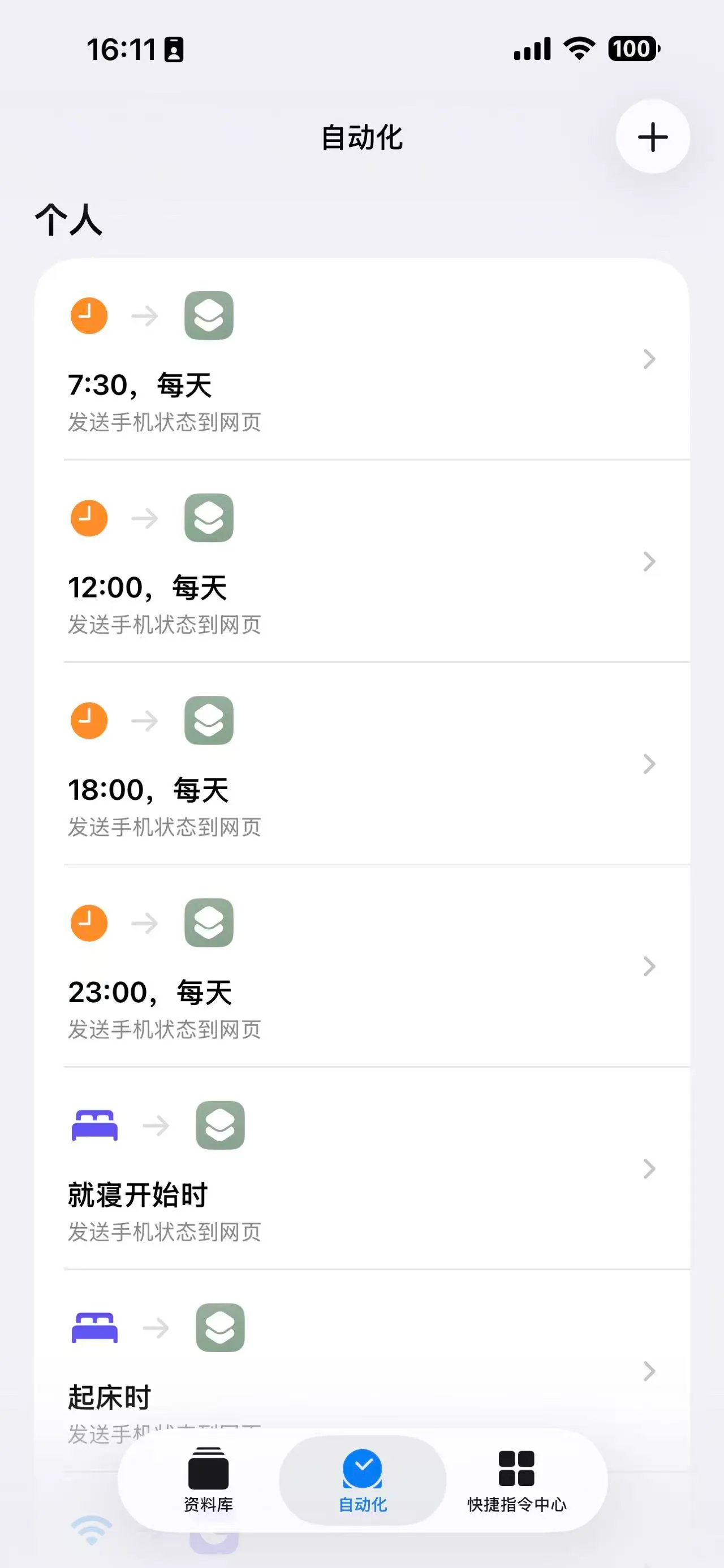Open the 18:00 每天 automation
Screen dimensions: 724x1568
click(x=361, y=764)
